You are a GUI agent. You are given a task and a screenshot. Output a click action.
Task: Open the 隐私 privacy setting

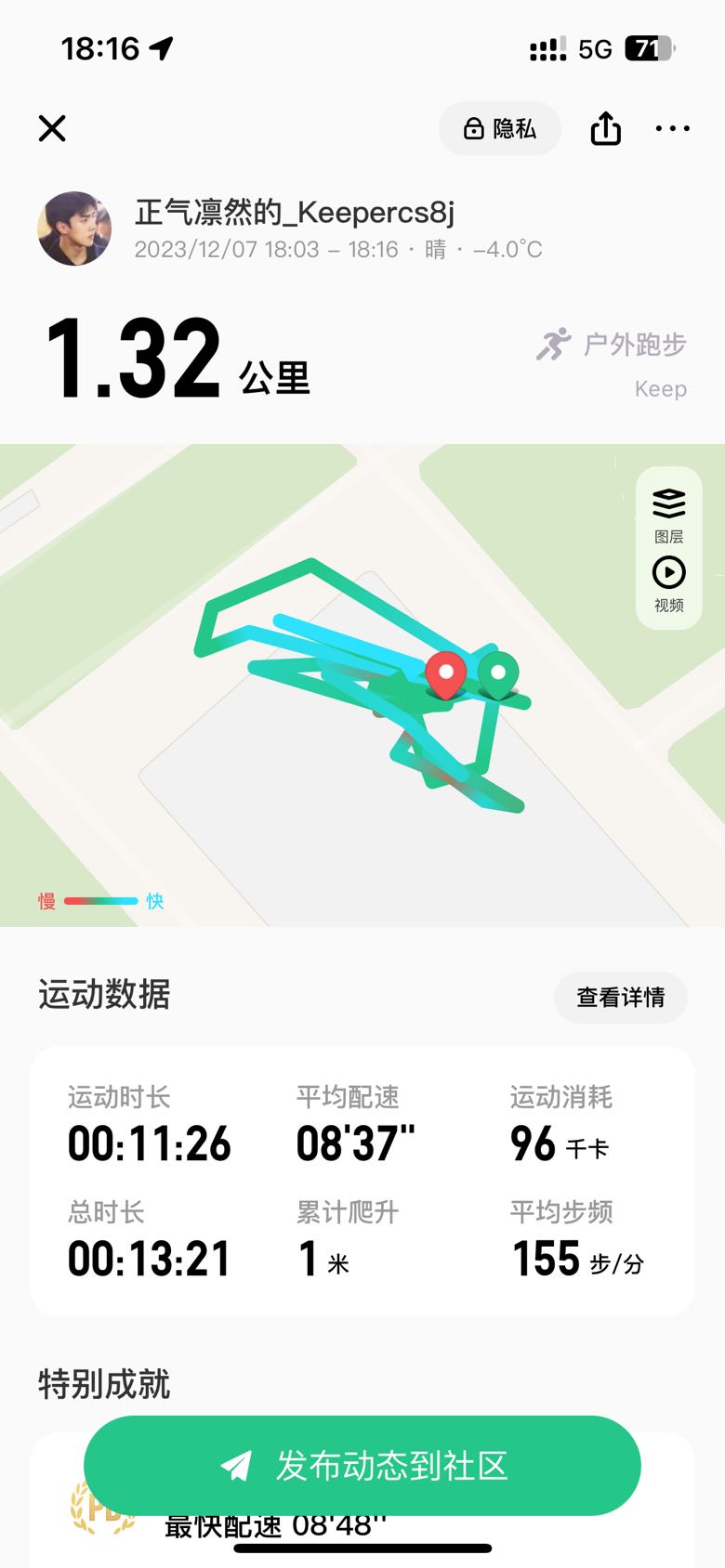pyautogui.click(x=500, y=128)
